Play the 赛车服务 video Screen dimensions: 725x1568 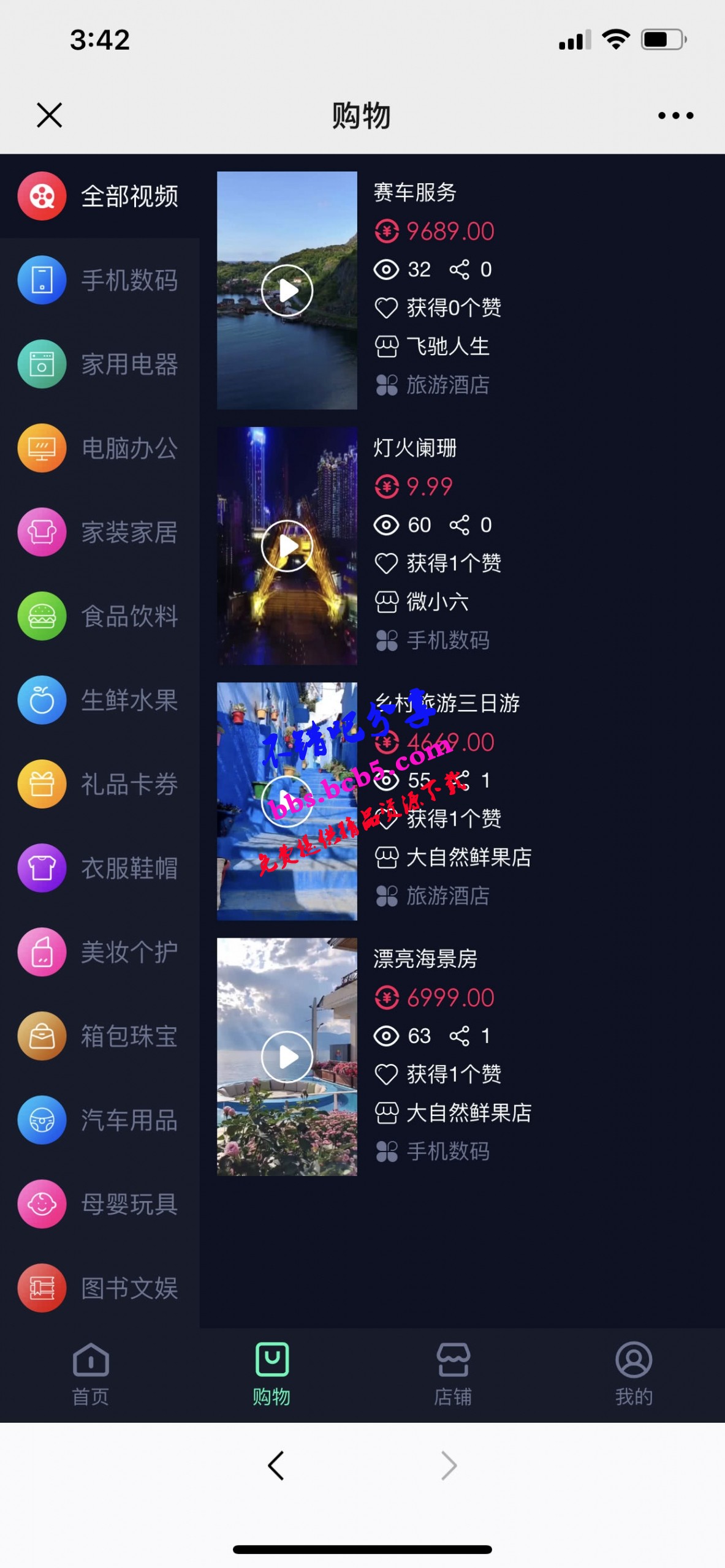(287, 290)
